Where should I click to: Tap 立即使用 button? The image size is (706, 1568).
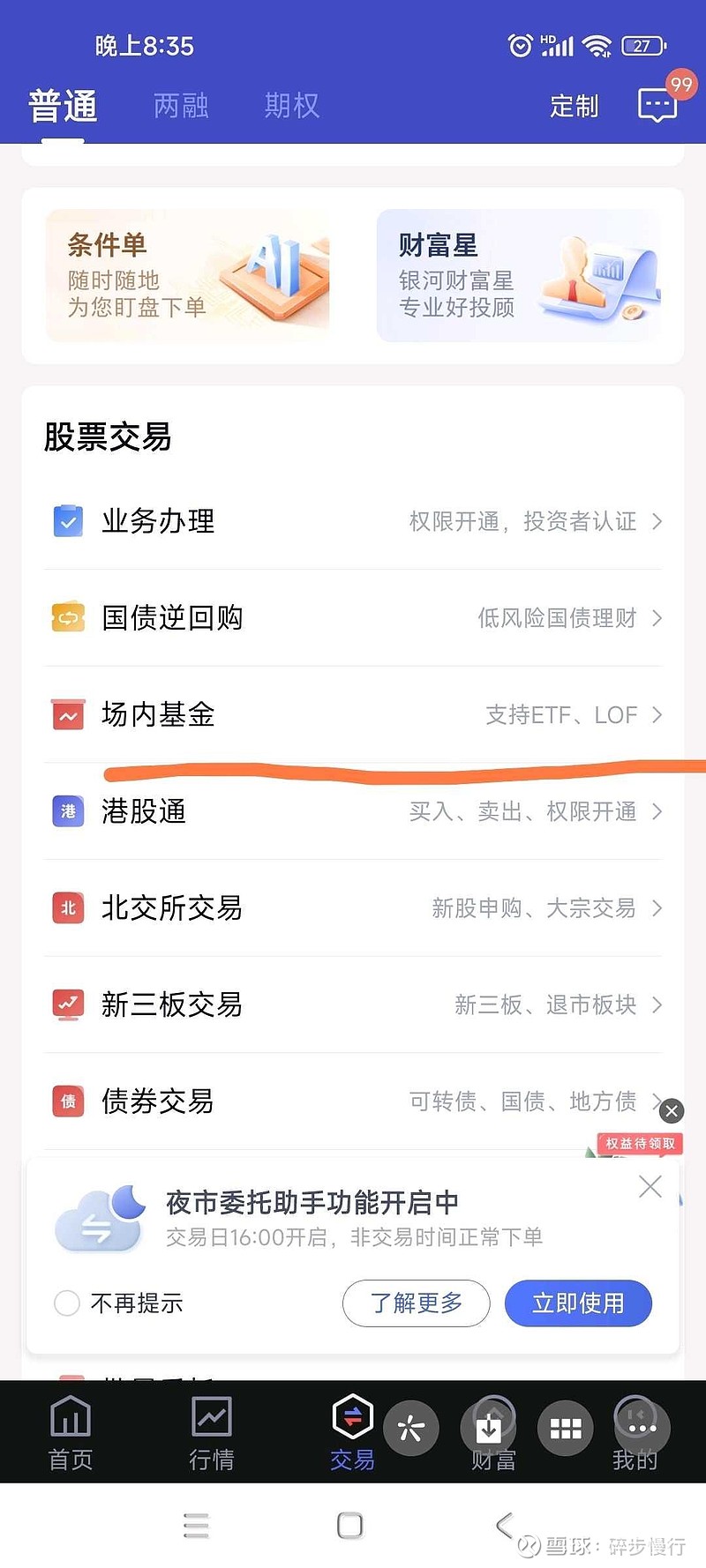point(578,1303)
